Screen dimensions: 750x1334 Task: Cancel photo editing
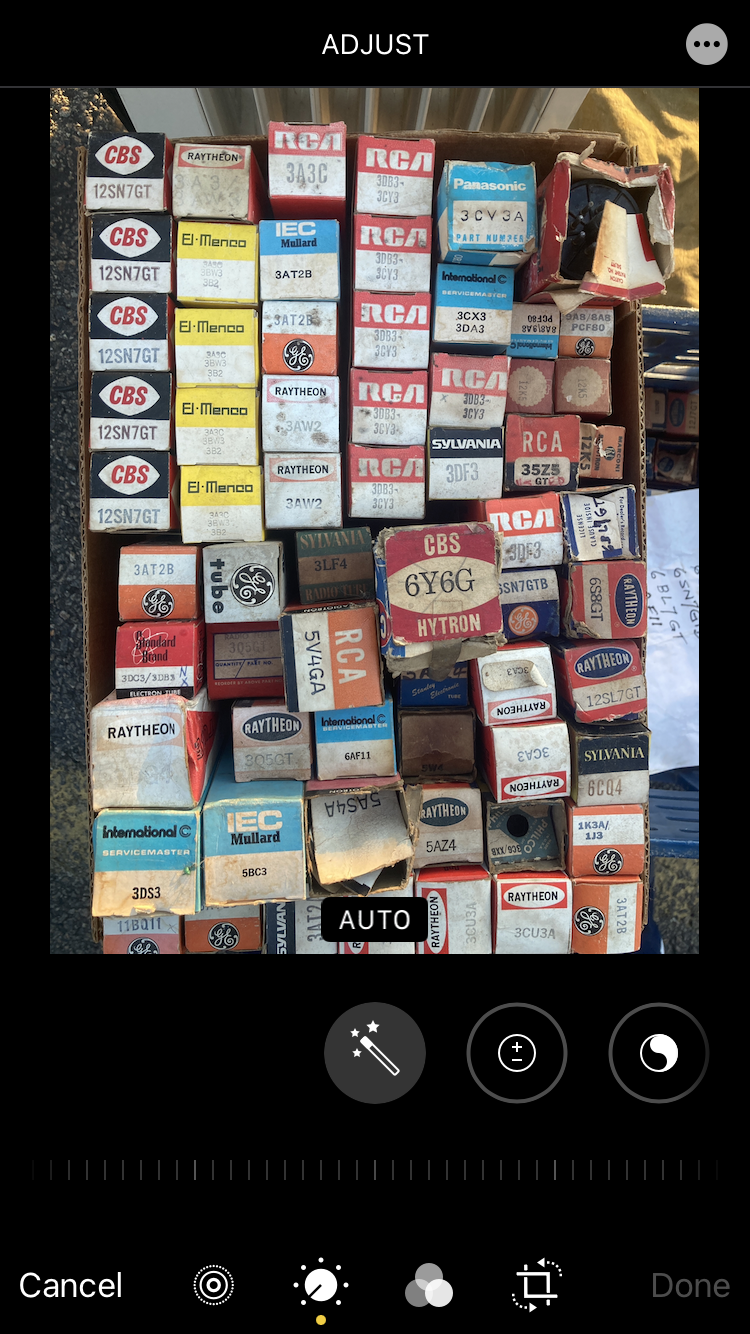pos(71,1285)
